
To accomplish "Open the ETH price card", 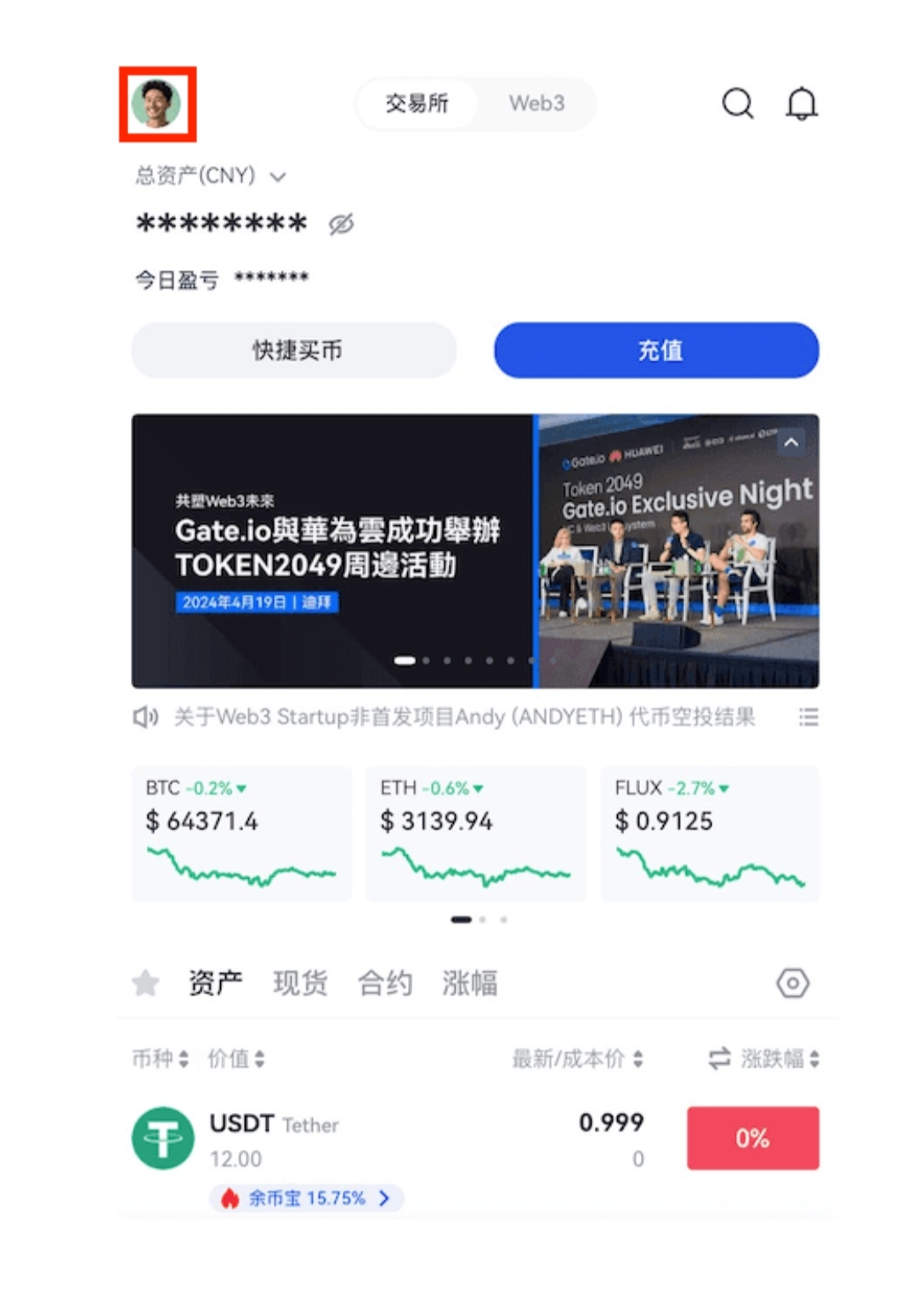I will pyautogui.click(x=476, y=833).
